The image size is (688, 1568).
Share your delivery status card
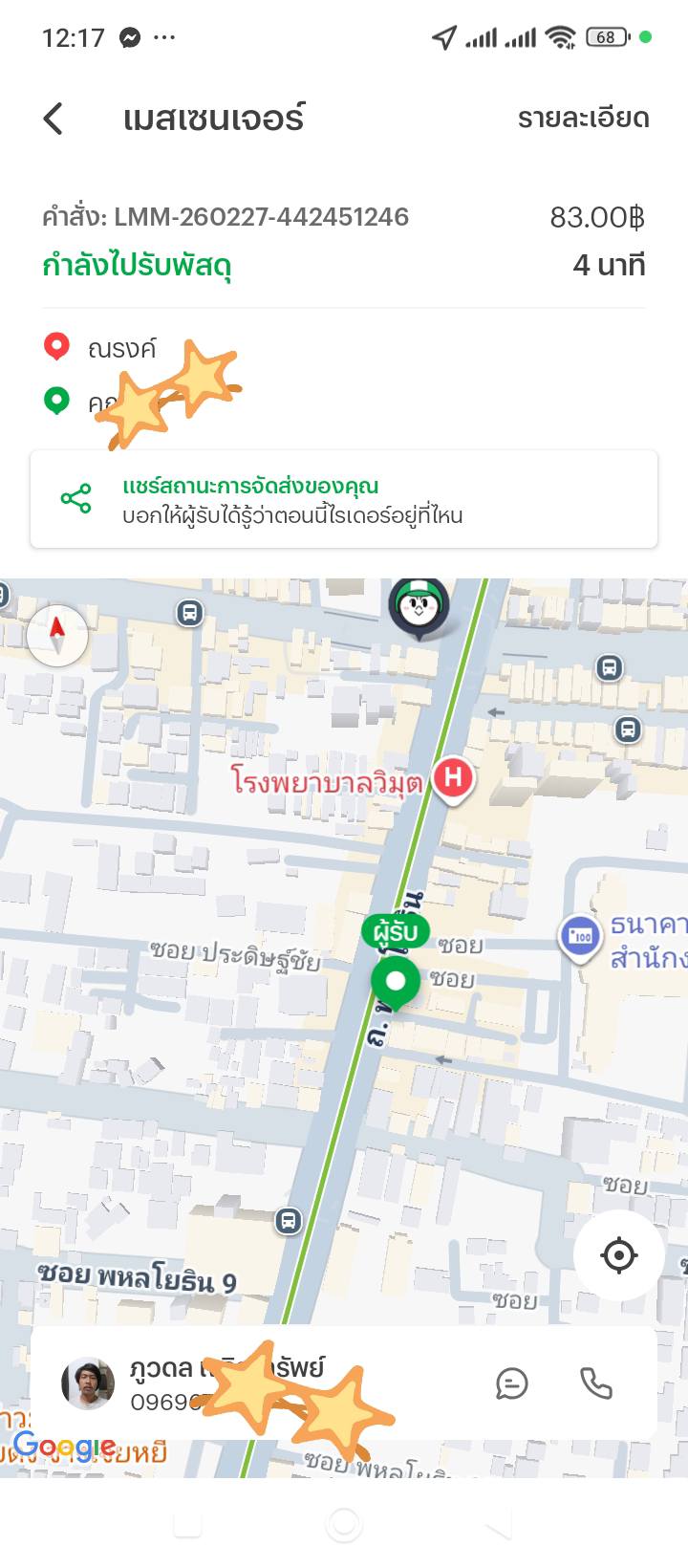(x=343, y=499)
